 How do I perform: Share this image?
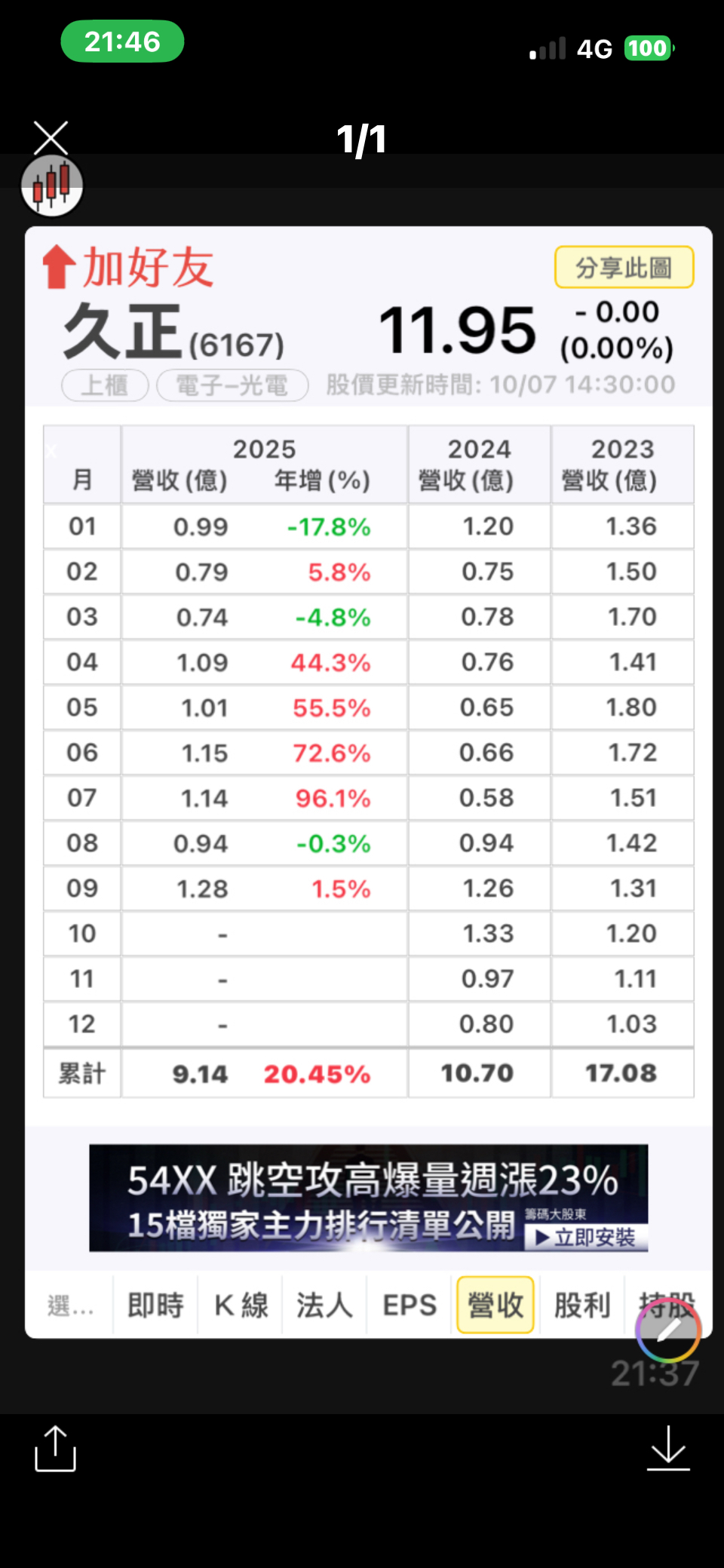[56, 1448]
